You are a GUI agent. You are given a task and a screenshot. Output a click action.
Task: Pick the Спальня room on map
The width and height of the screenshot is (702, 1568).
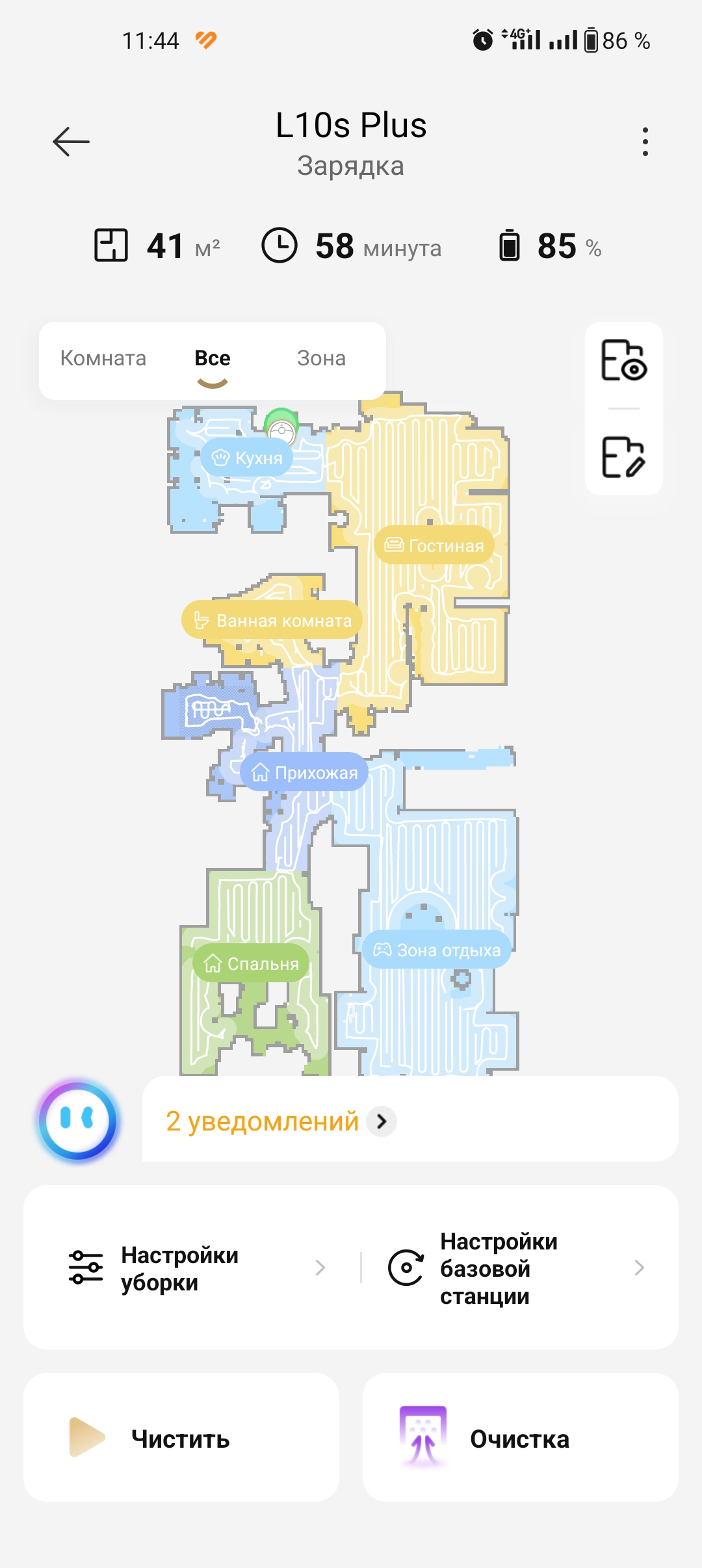click(251, 963)
